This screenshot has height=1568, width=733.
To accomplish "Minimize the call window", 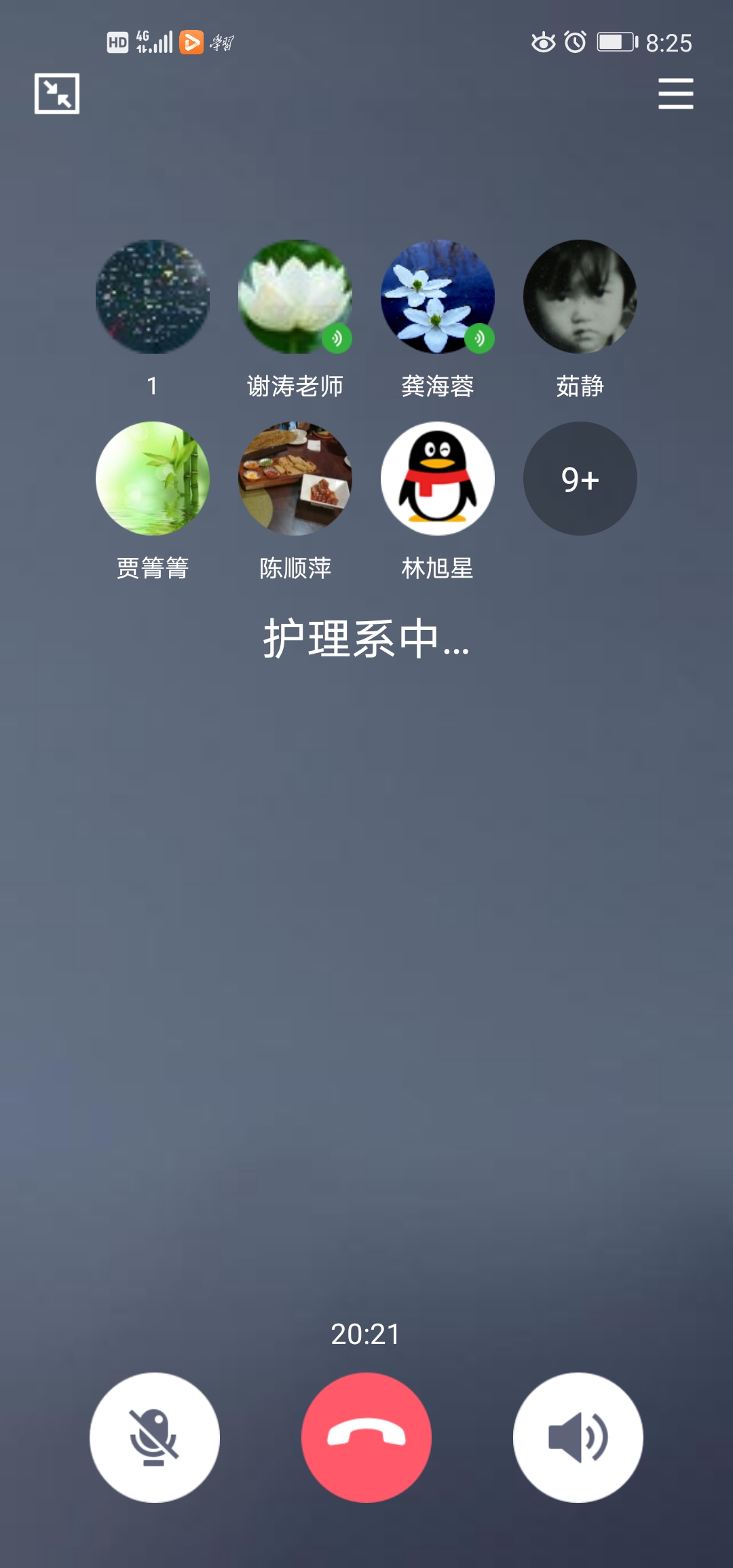I will point(57,94).
